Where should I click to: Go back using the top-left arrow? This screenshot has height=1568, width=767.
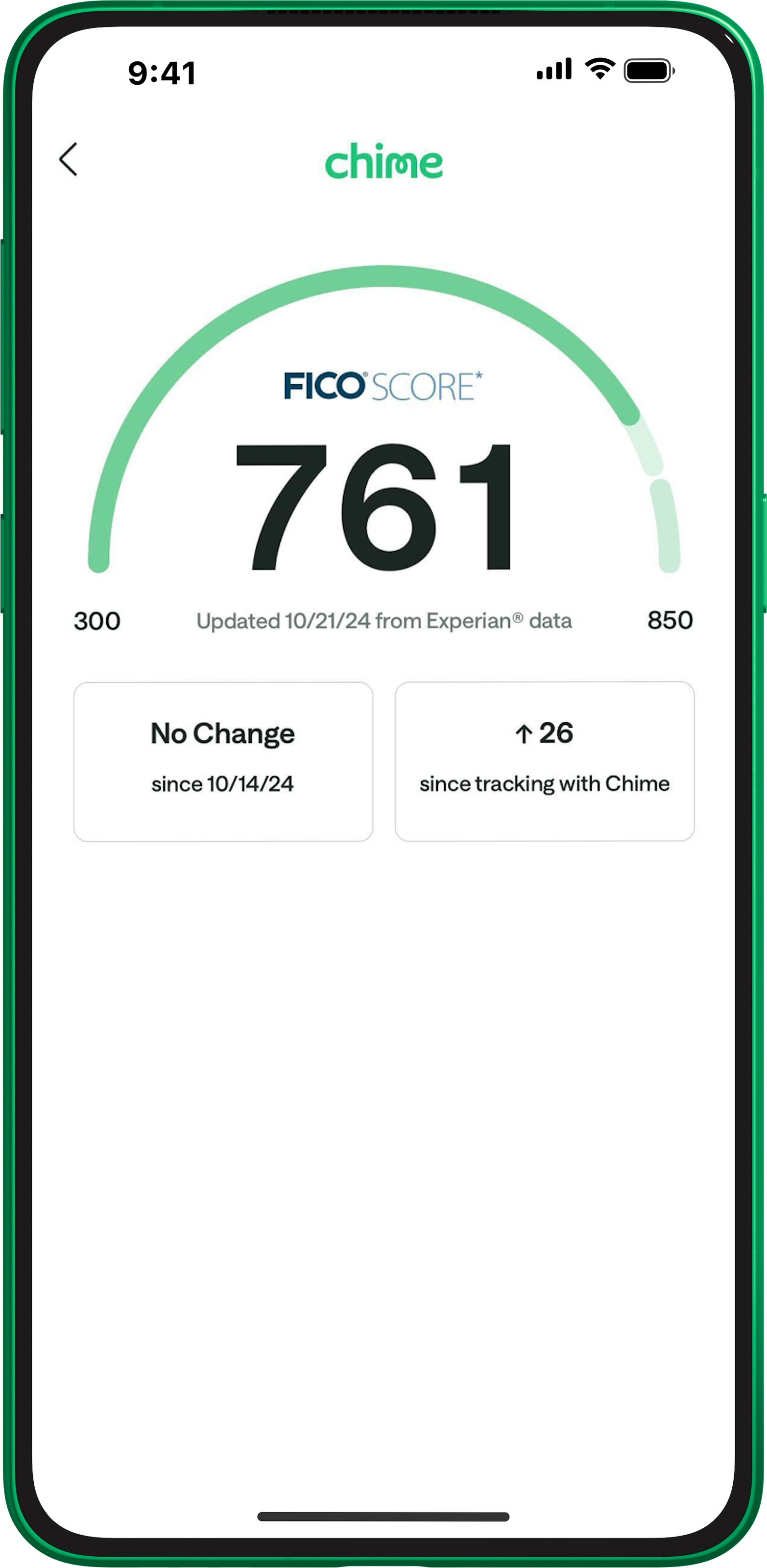pyautogui.click(x=68, y=159)
